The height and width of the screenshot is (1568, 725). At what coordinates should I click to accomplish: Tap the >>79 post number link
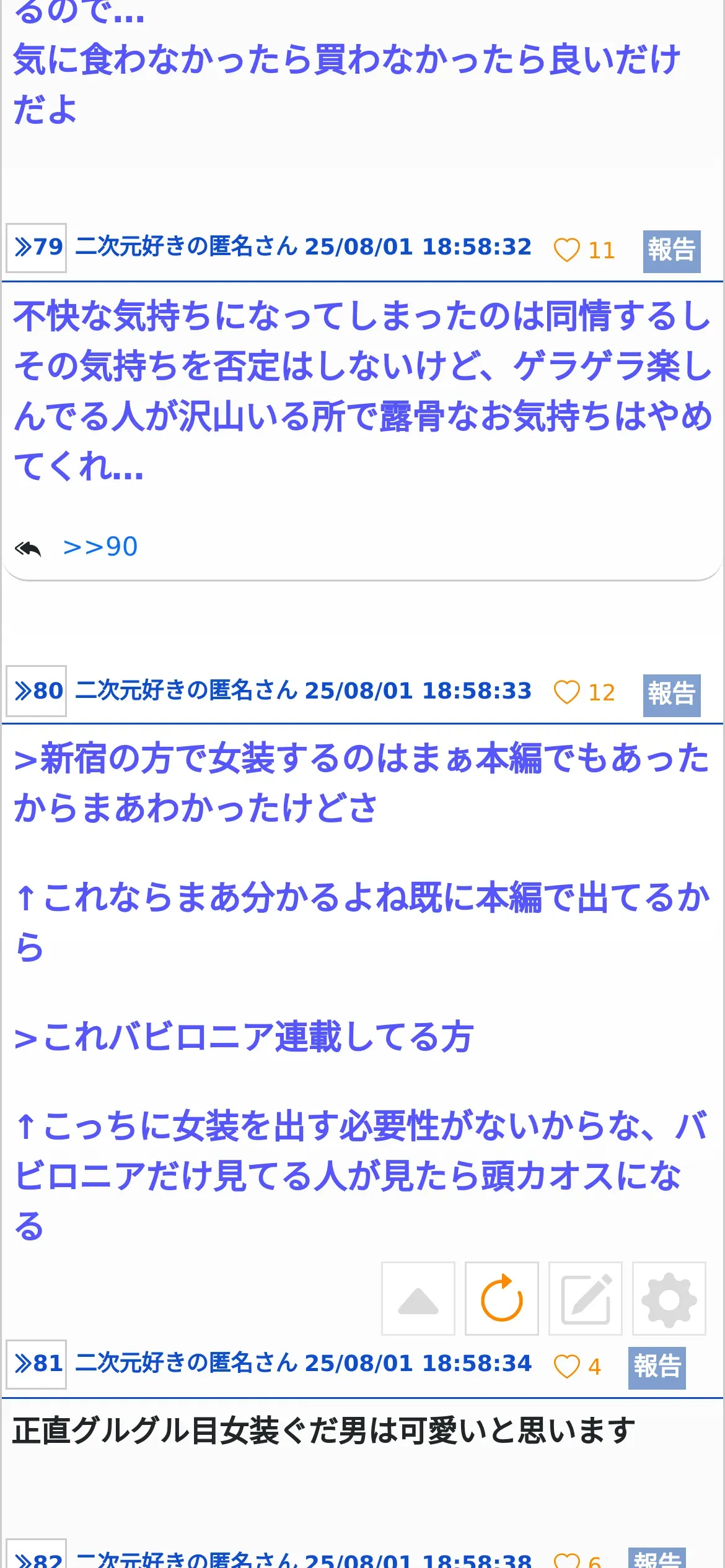click(37, 248)
